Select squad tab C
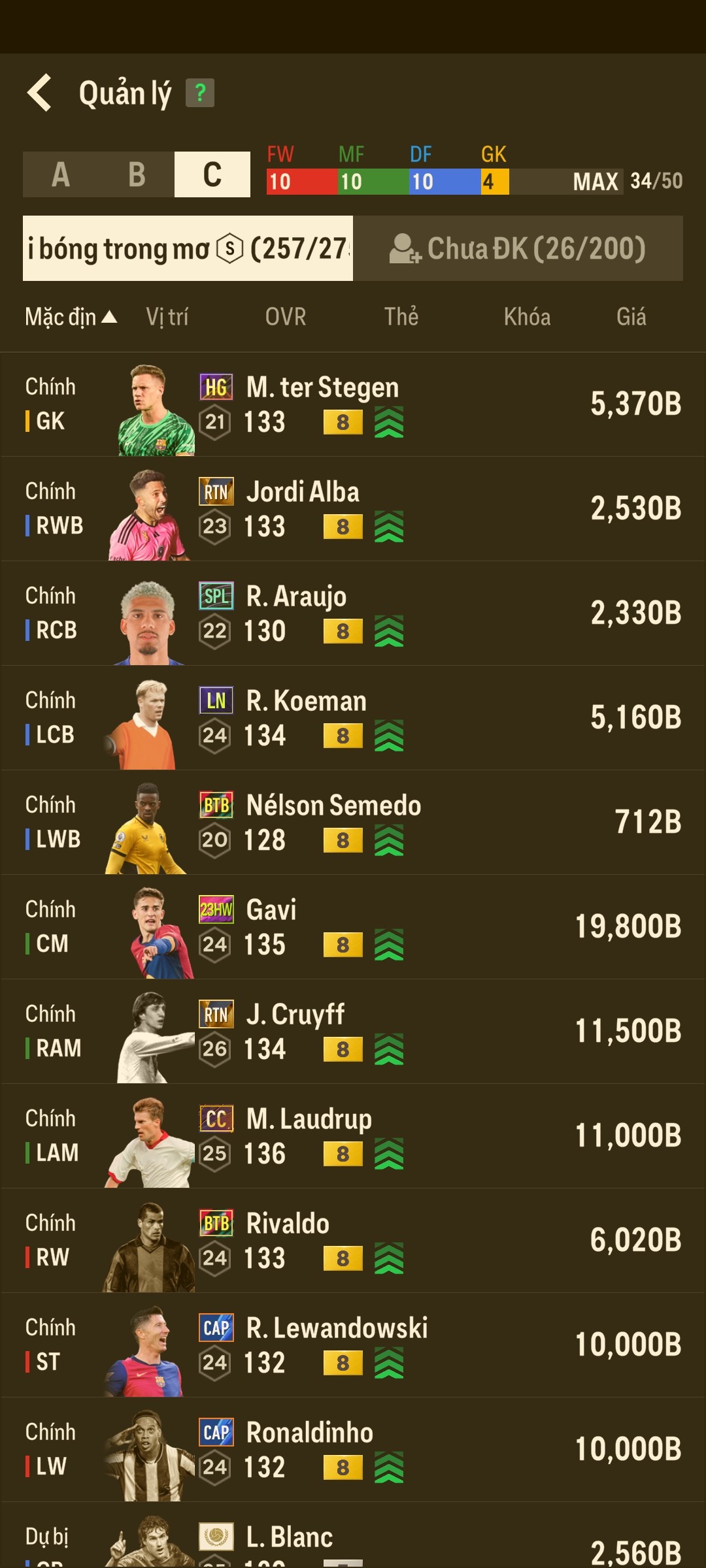Image resolution: width=706 pixels, height=1568 pixels. click(212, 174)
